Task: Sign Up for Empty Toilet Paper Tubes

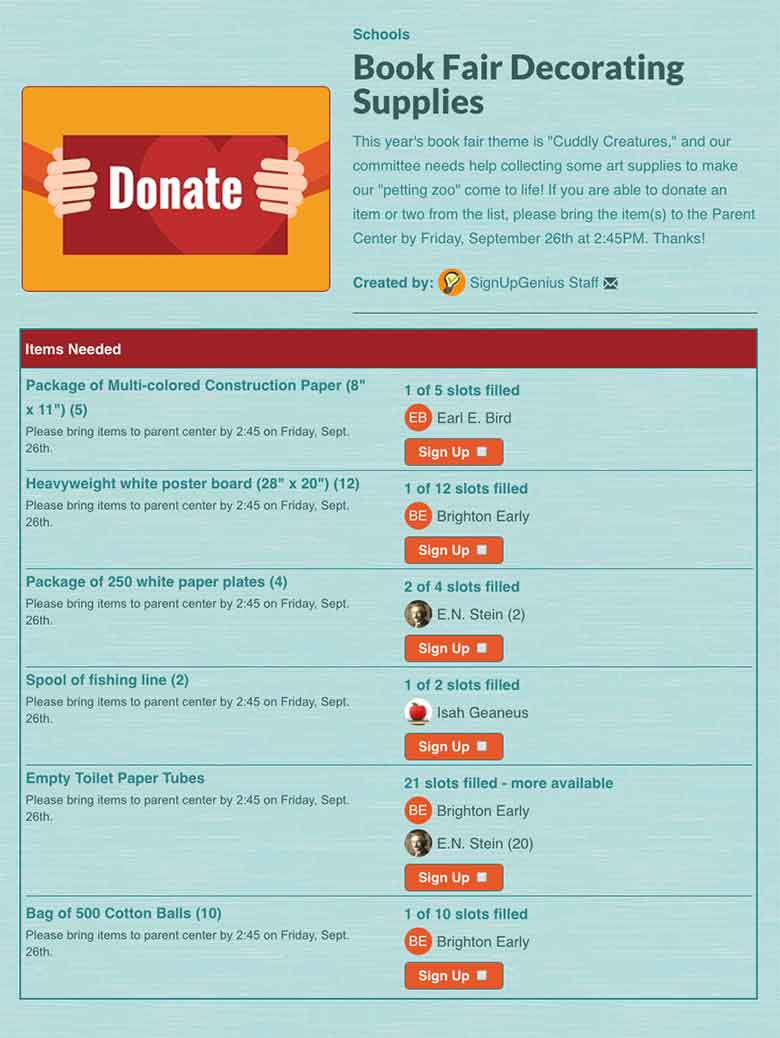Action: pyautogui.click(x=453, y=877)
